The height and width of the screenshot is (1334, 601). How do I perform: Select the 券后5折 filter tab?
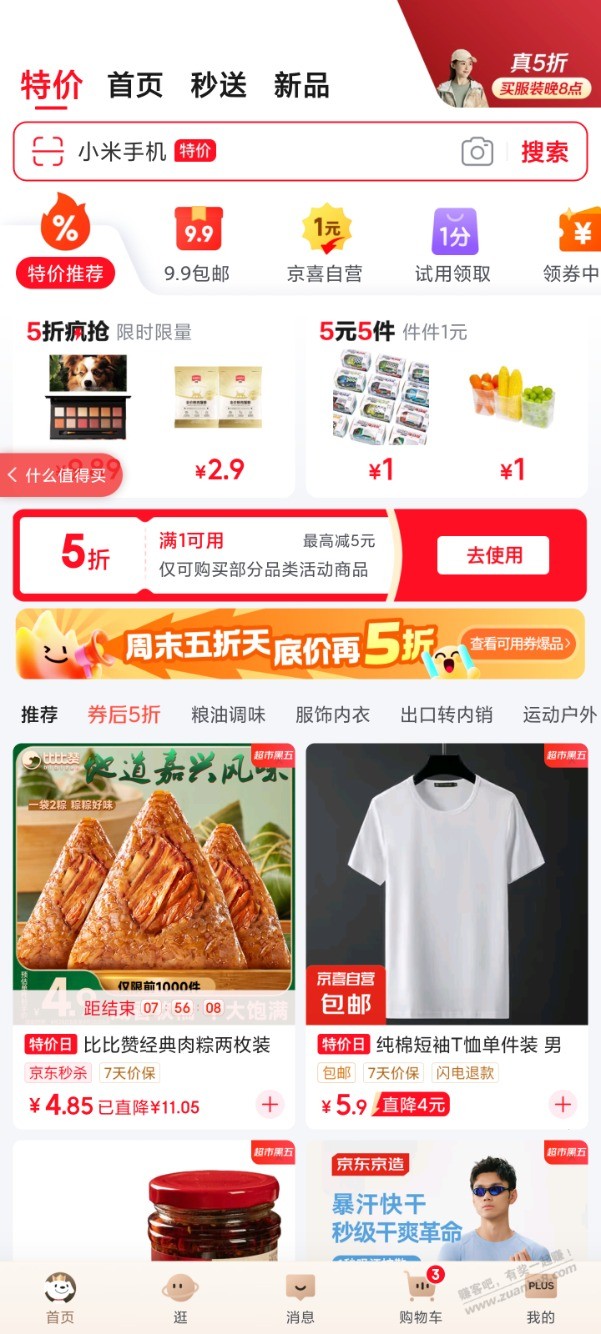click(124, 715)
